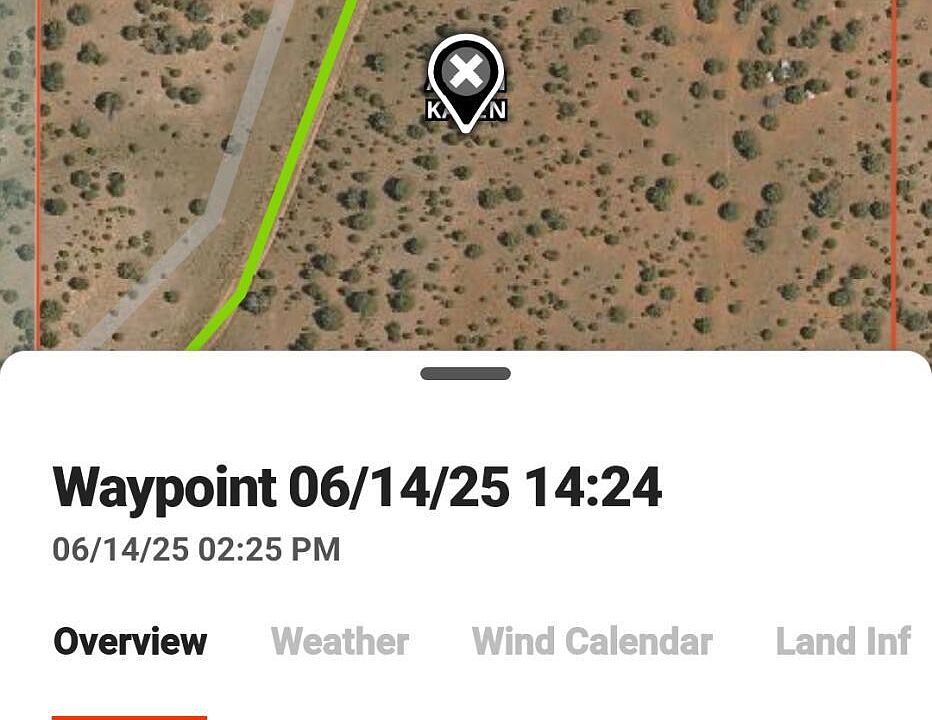Open the Wind Calendar tab
Viewport: 932px width, 720px height.
pyautogui.click(x=592, y=642)
